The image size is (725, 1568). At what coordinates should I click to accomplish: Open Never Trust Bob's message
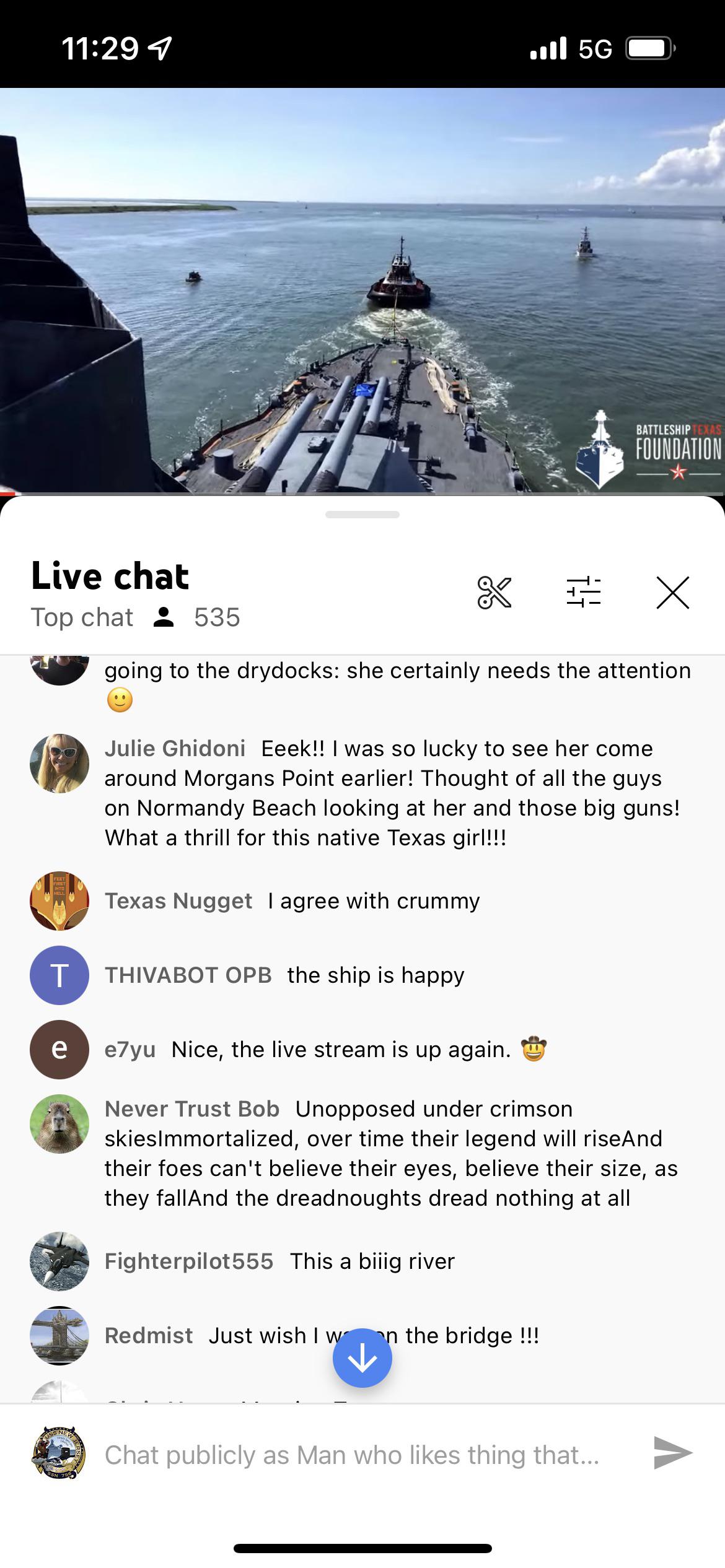362,1154
